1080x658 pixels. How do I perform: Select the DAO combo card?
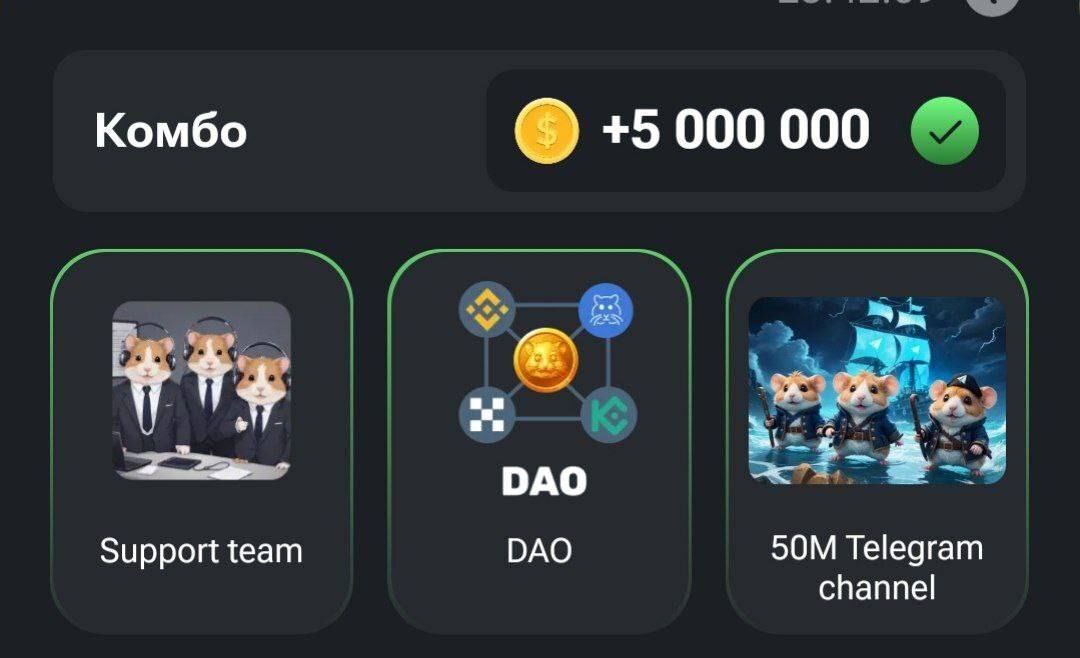point(539,440)
